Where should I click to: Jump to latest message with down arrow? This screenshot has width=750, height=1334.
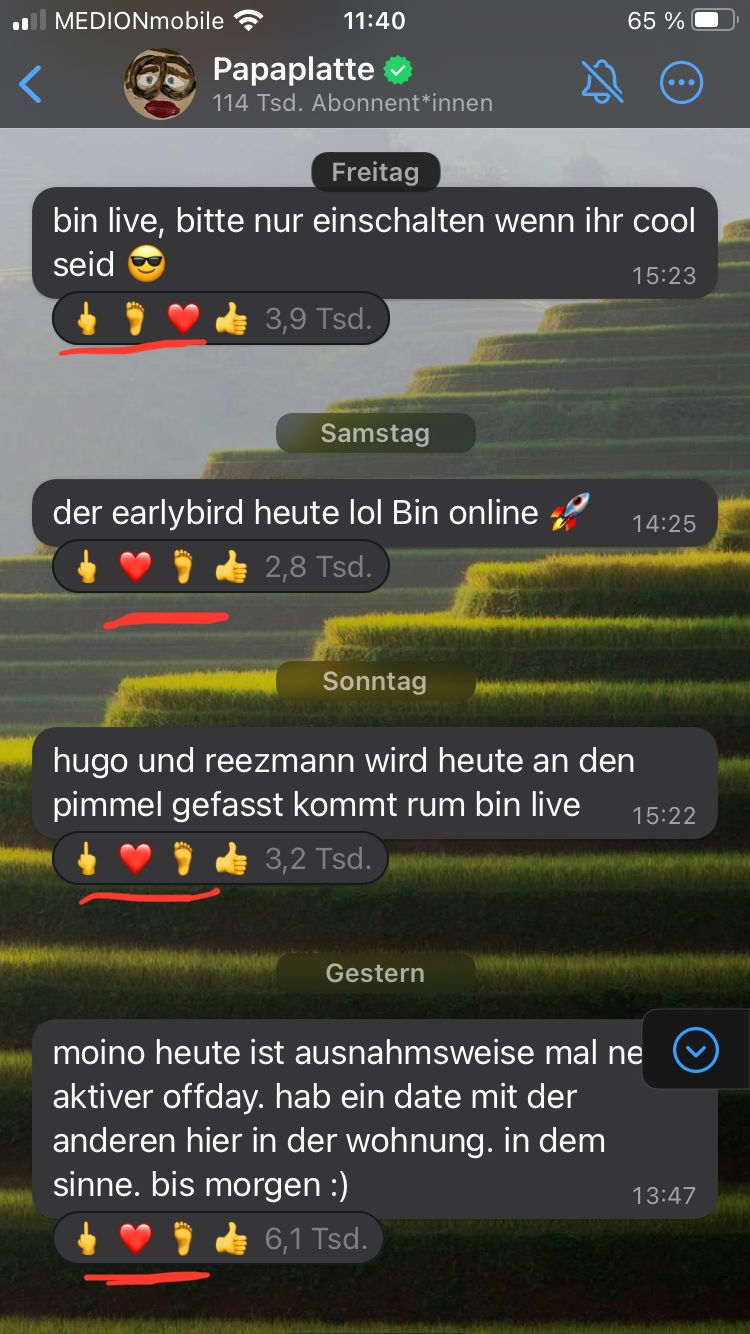695,1050
